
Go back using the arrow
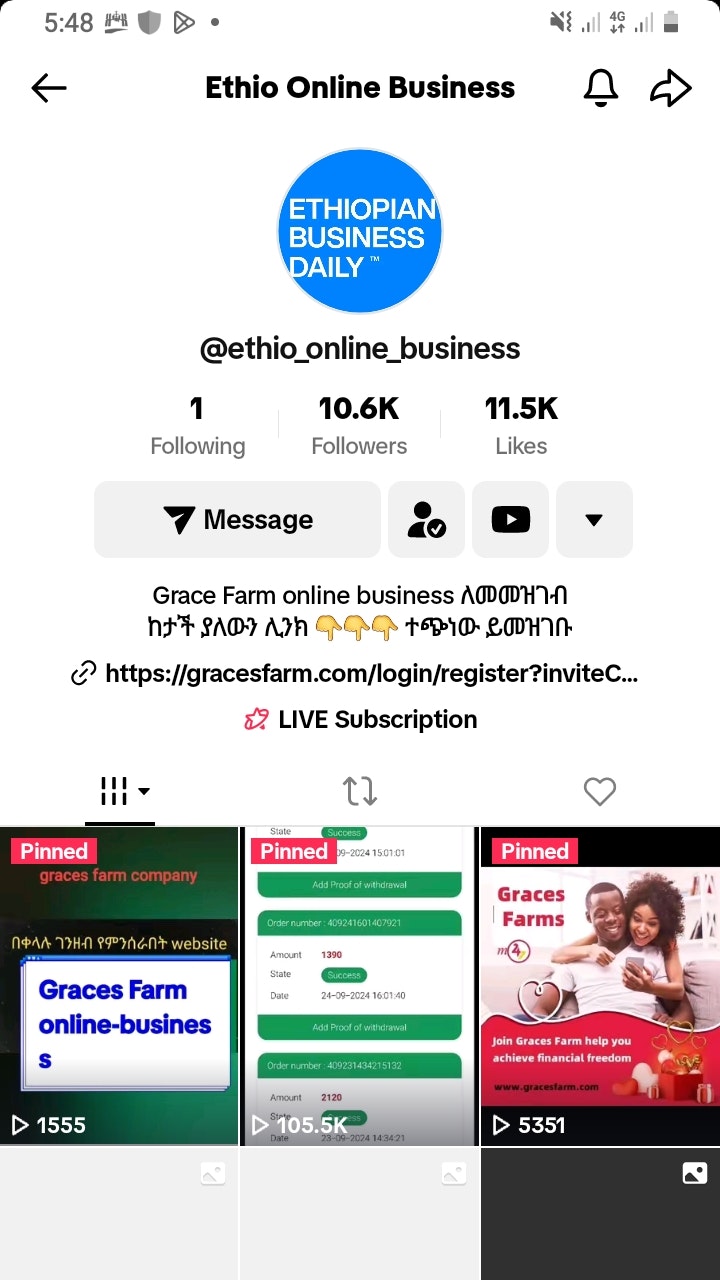click(48, 88)
